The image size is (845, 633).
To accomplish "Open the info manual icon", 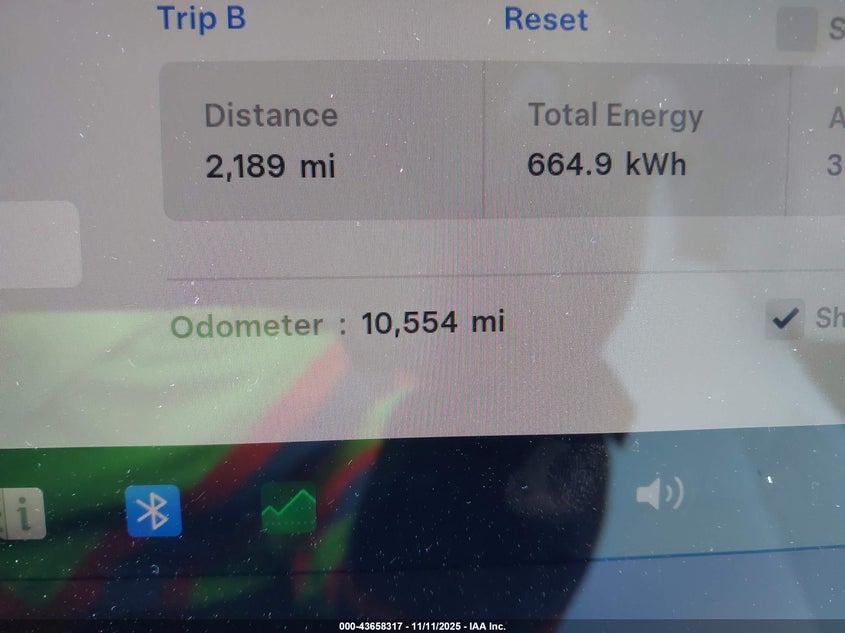I will tap(24, 513).
